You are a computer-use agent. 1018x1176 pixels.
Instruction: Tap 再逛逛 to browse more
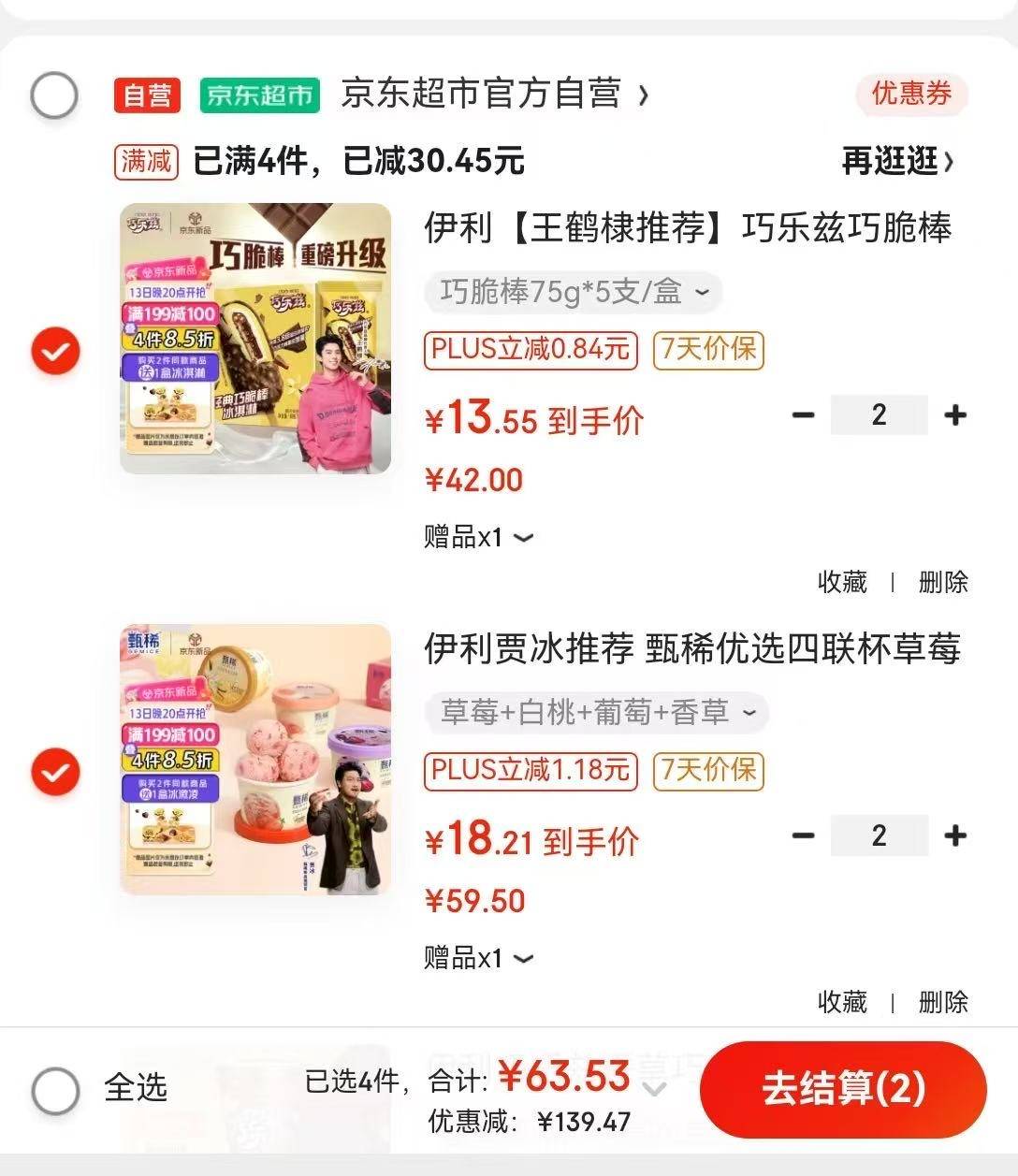point(897,161)
